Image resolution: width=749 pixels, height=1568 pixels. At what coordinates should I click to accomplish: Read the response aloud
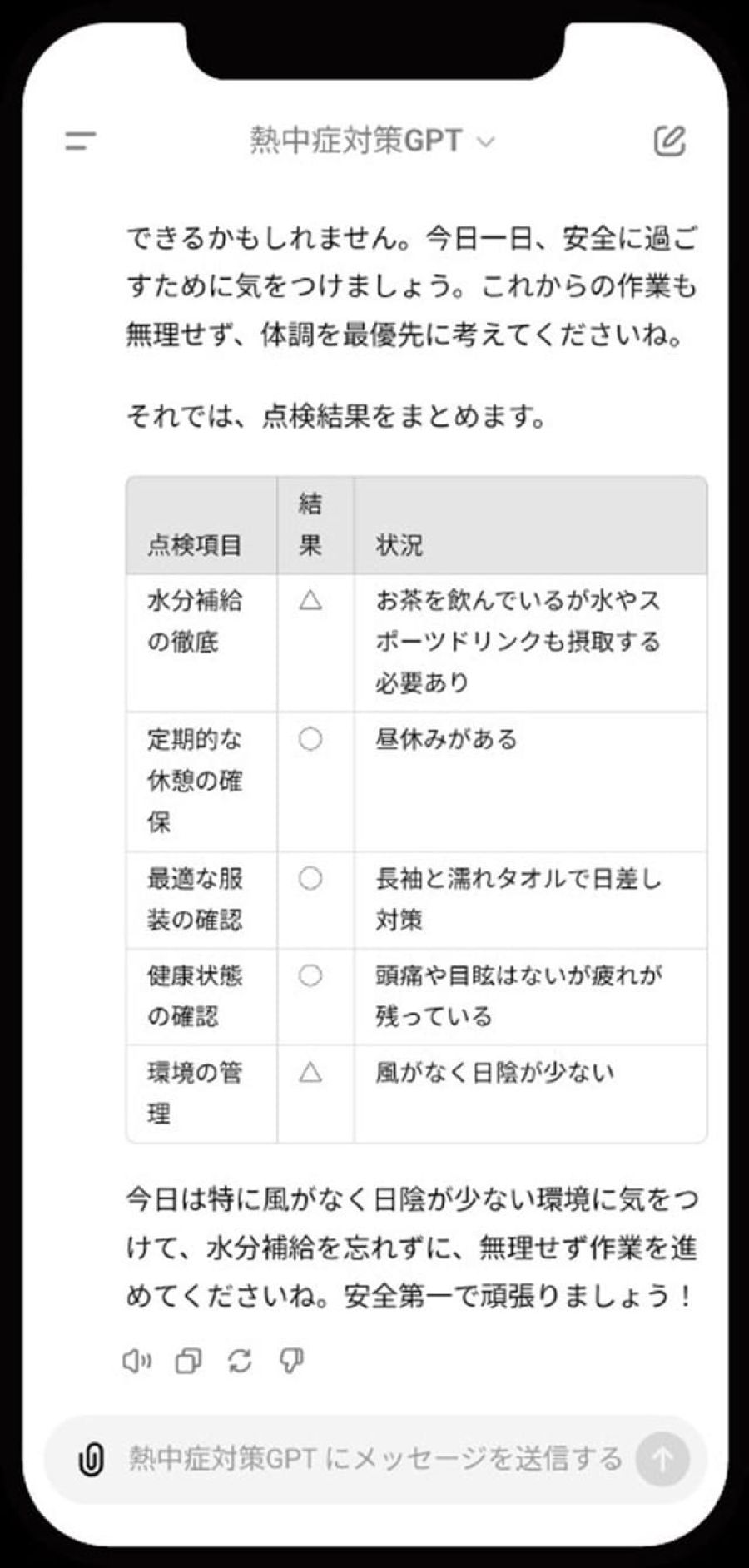point(136,1361)
